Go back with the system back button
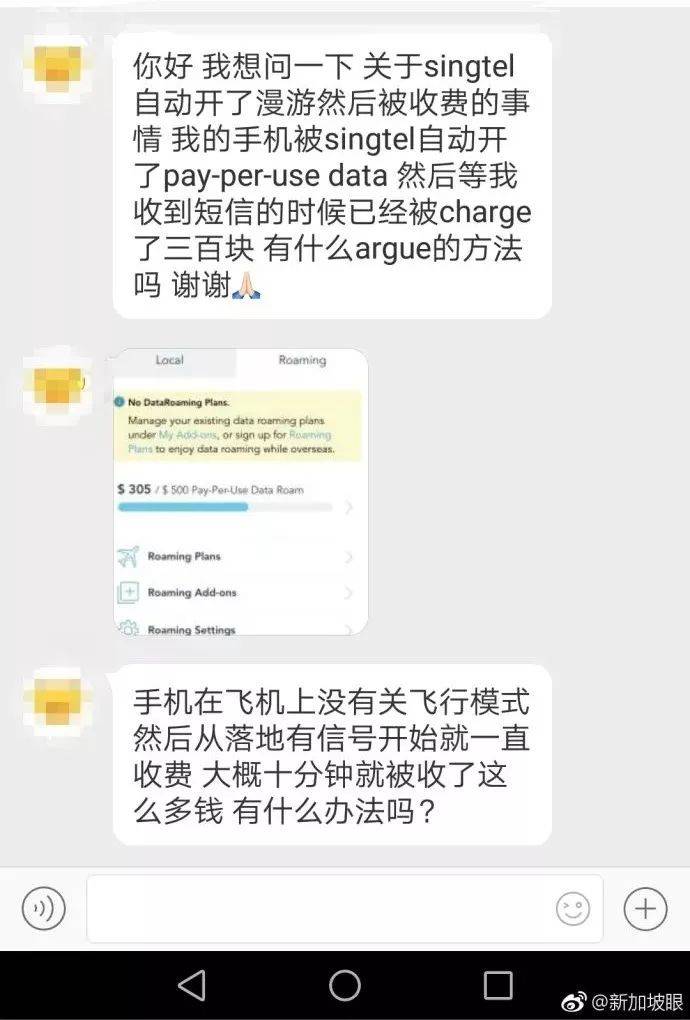The height and width of the screenshot is (1020, 690). pyautogui.click(x=191, y=986)
